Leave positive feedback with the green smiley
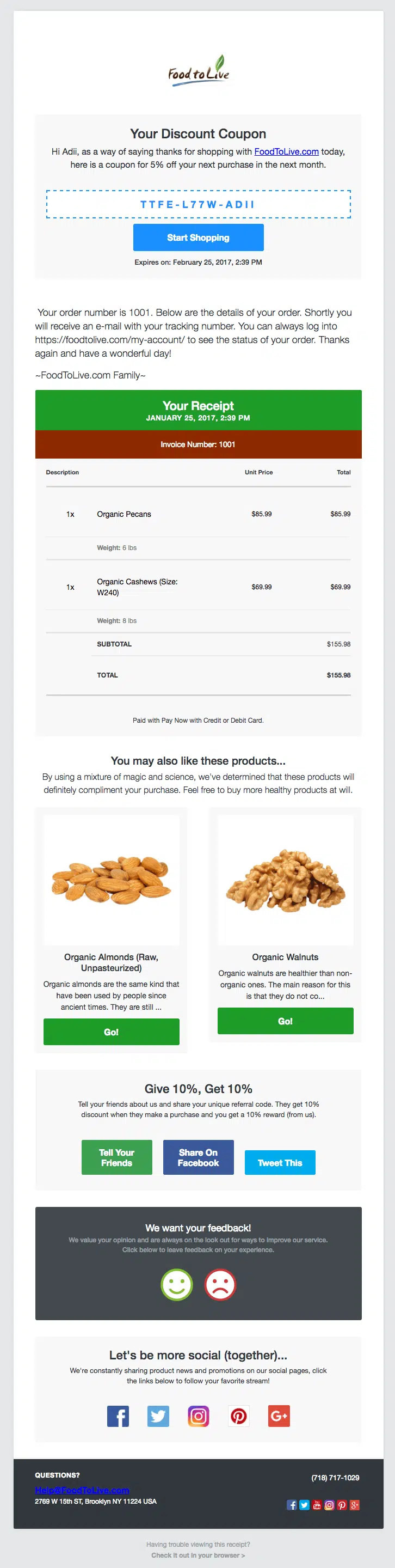 point(177,1284)
